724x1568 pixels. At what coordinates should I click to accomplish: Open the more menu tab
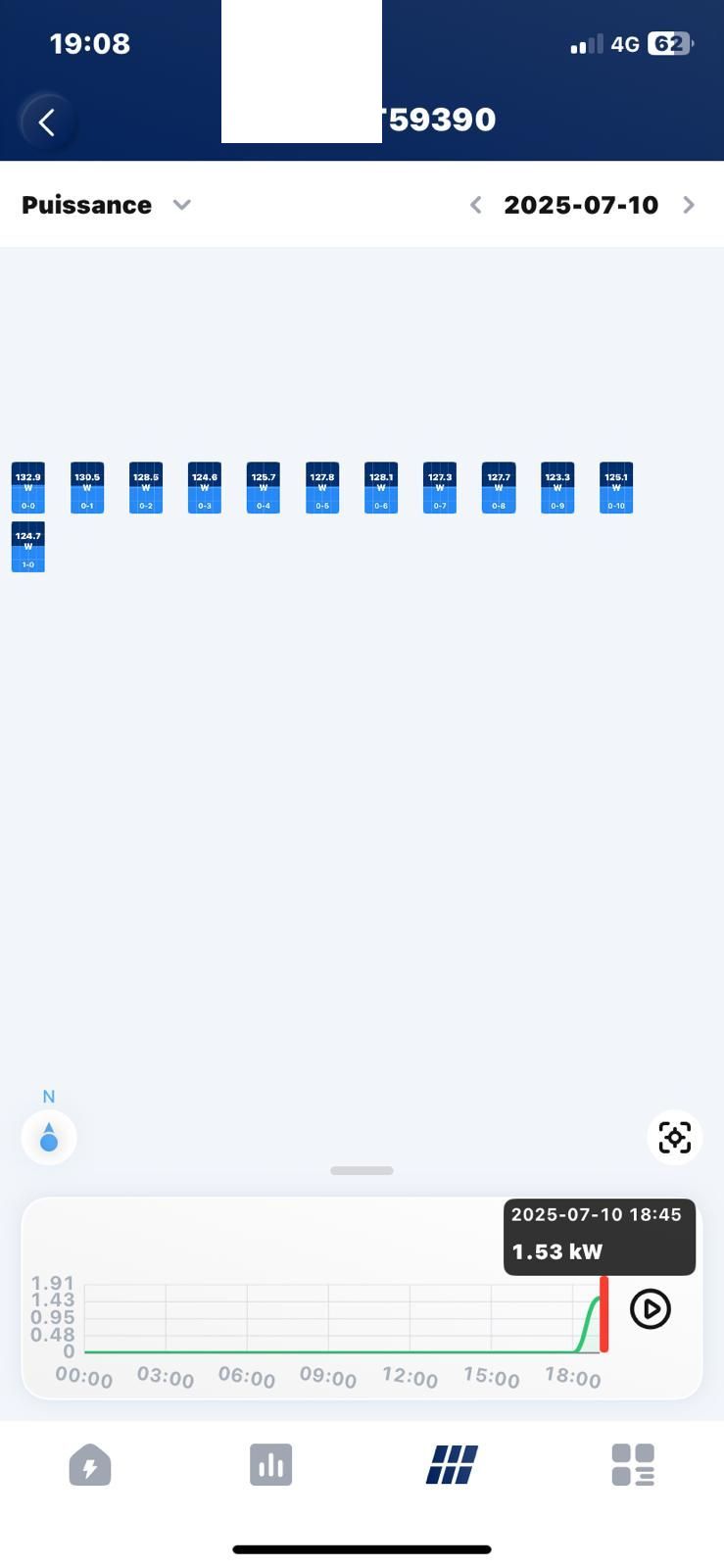(633, 1466)
